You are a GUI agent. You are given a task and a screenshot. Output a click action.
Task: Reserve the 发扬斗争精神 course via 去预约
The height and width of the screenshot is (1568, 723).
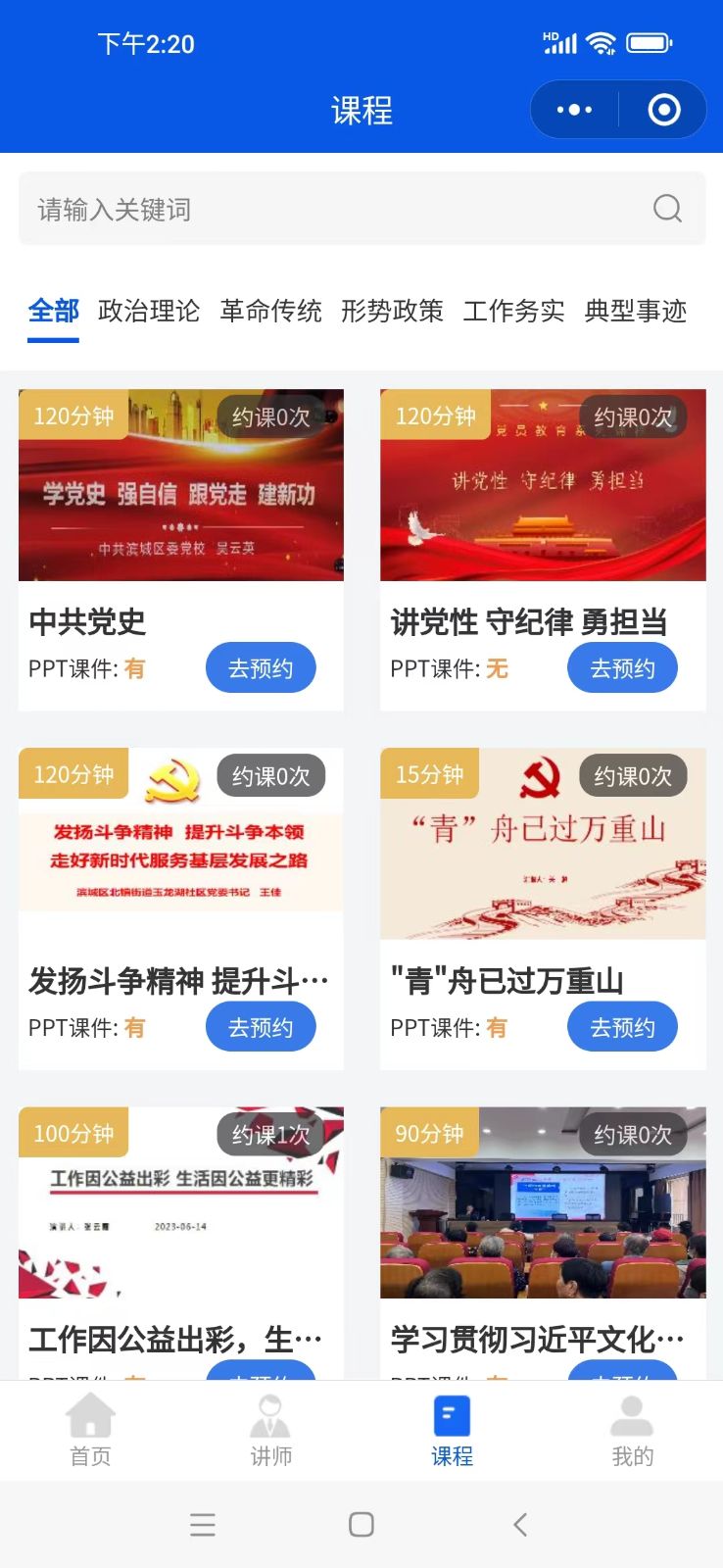[261, 1027]
